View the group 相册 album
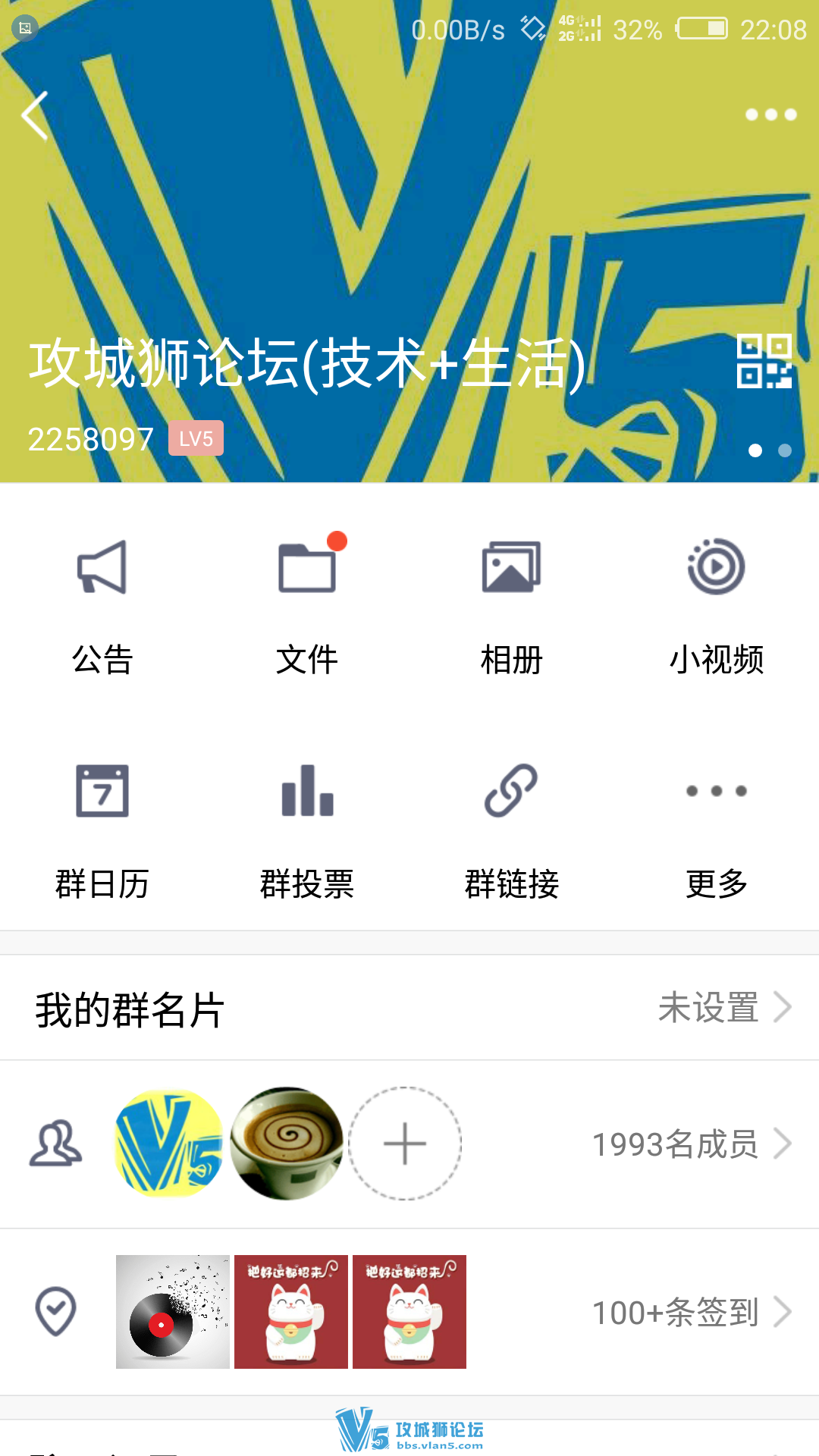This screenshot has height=1456, width=819. point(512,604)
